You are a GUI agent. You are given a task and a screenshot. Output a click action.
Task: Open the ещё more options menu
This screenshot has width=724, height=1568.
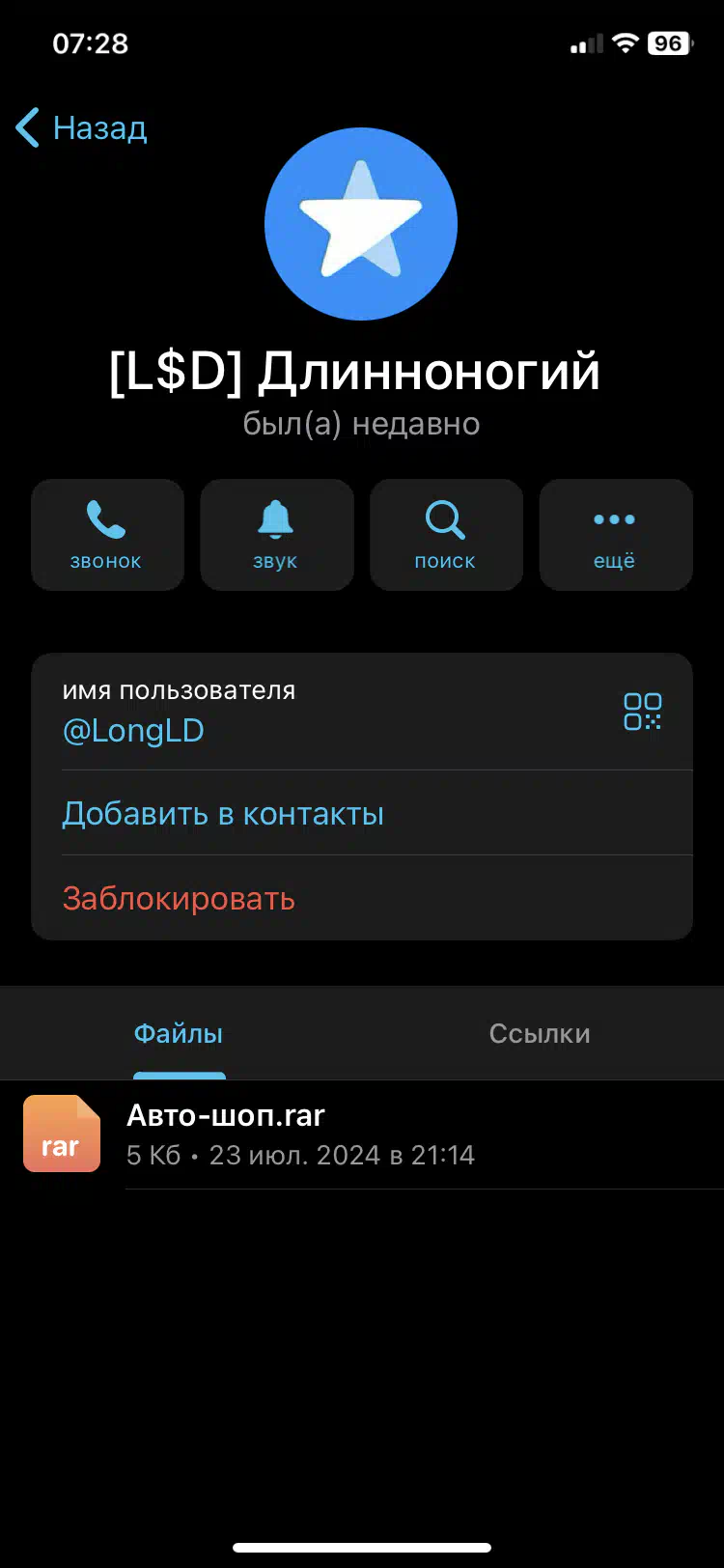coord(616,535)
